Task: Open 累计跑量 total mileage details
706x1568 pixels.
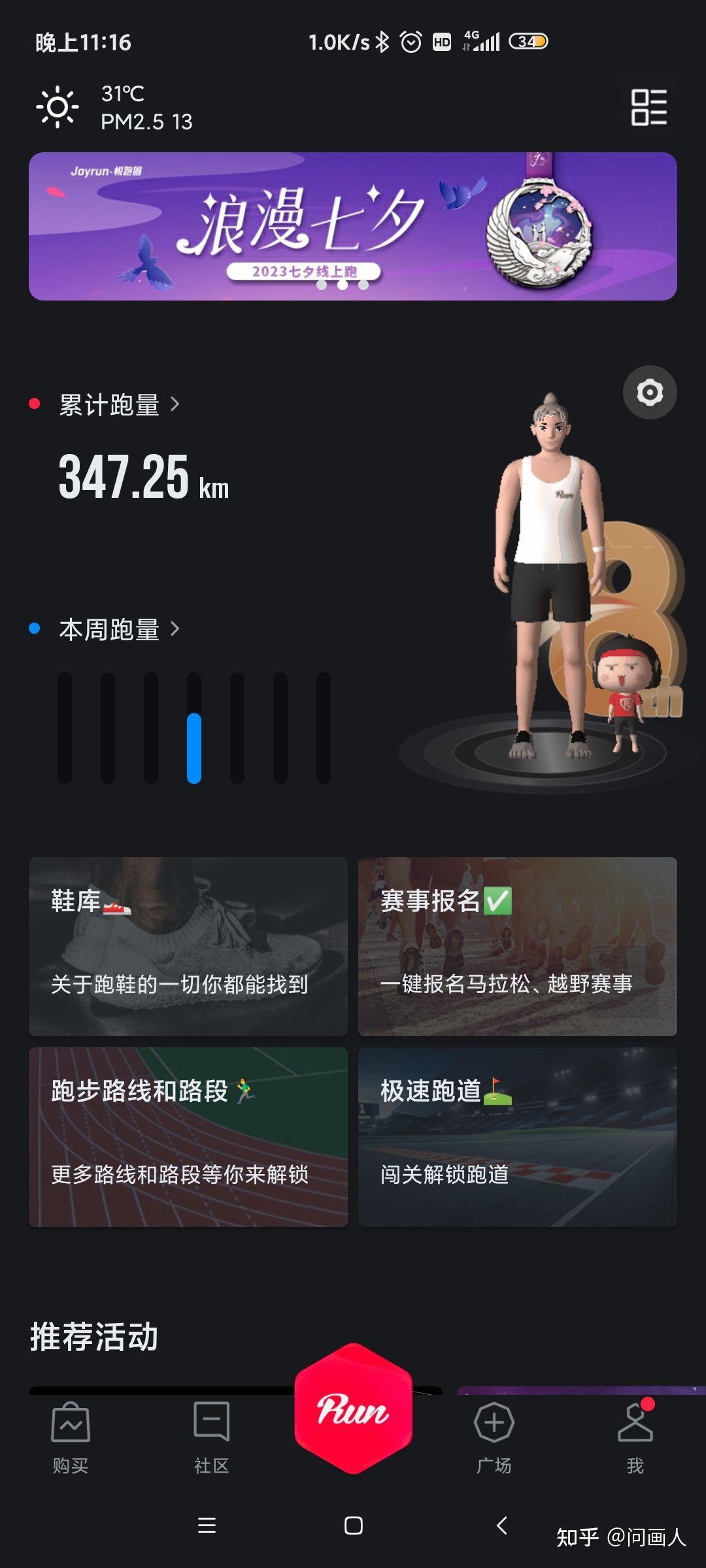Action: (118, 405)
